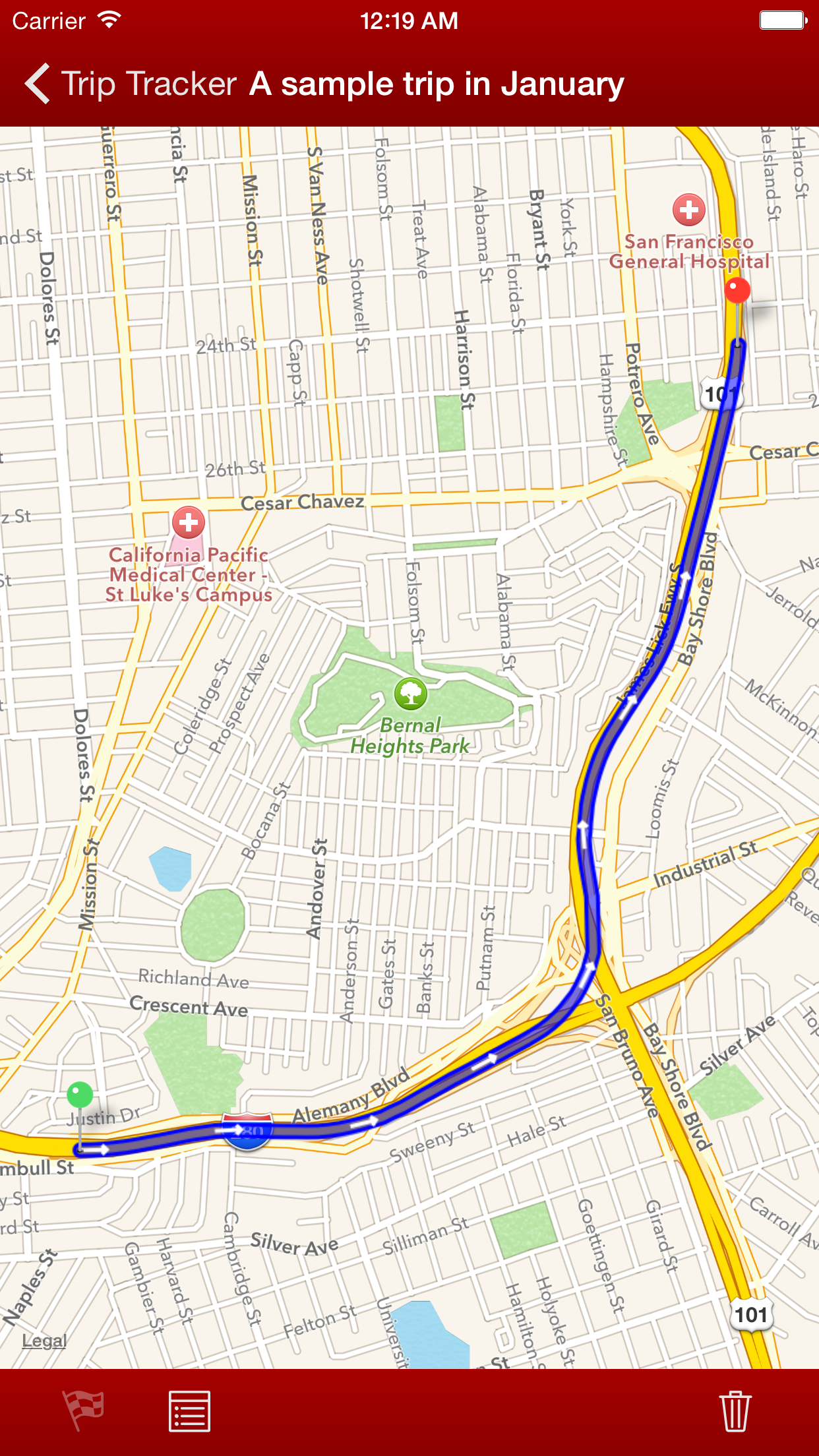Open the trip details list view
819x1456 pixels.
click(189, 1411)
